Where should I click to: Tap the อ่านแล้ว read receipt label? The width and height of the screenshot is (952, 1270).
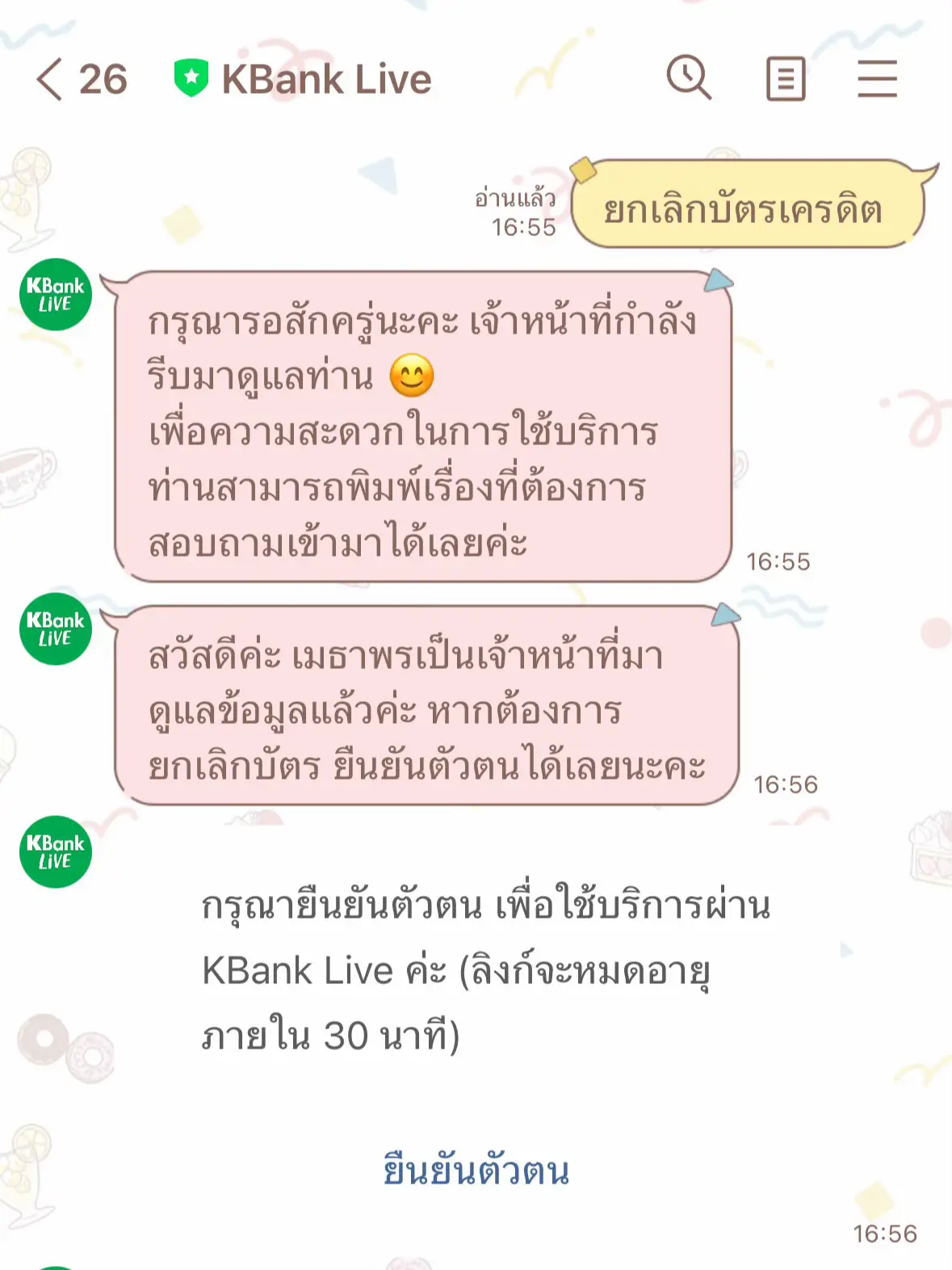pyautogui.click(x=515, y=197)
